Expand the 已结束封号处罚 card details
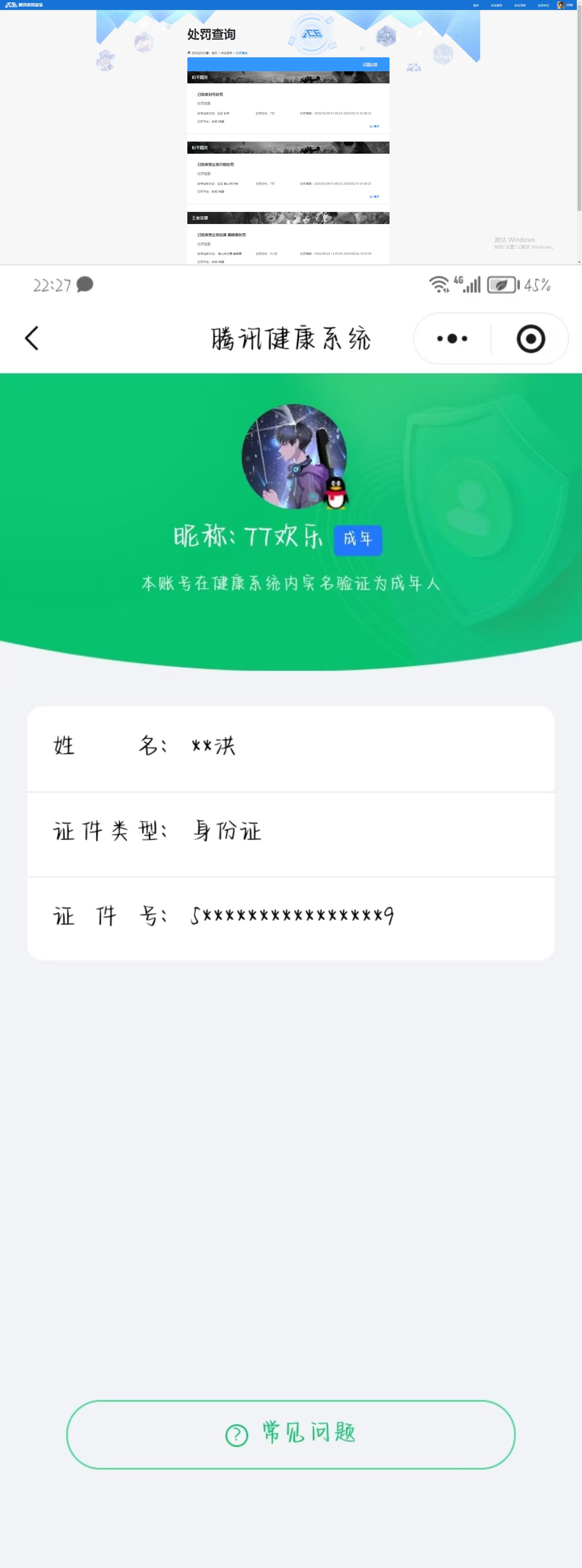582x1568 pixels. coord(374,127)
